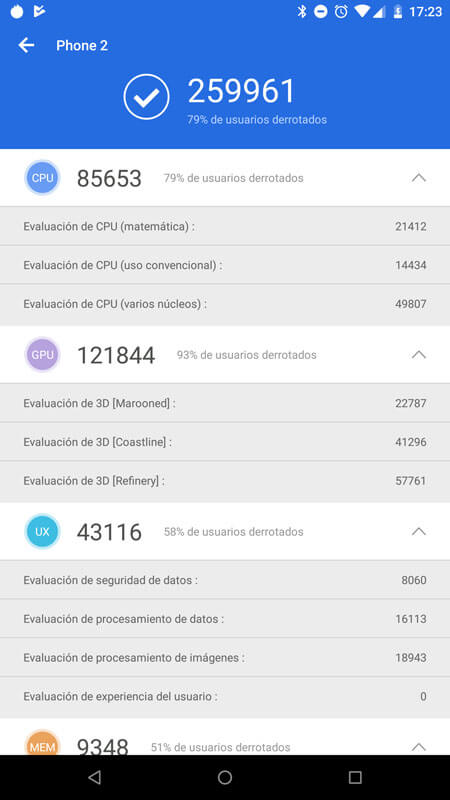450x800 pixels.
Task: Collapse the MEM score section
Action: [418, 746]
